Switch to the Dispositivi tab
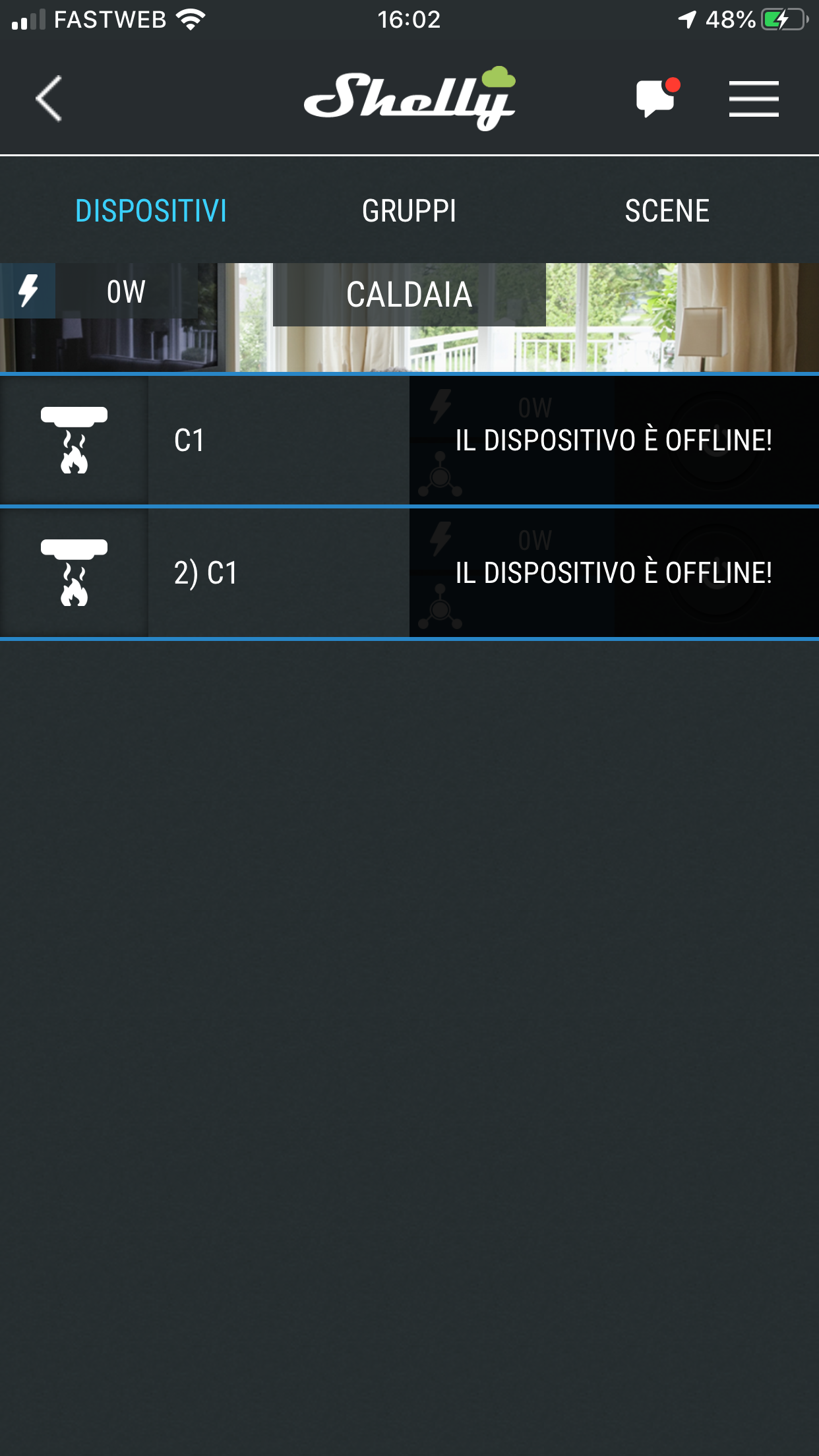 point(151,211)
